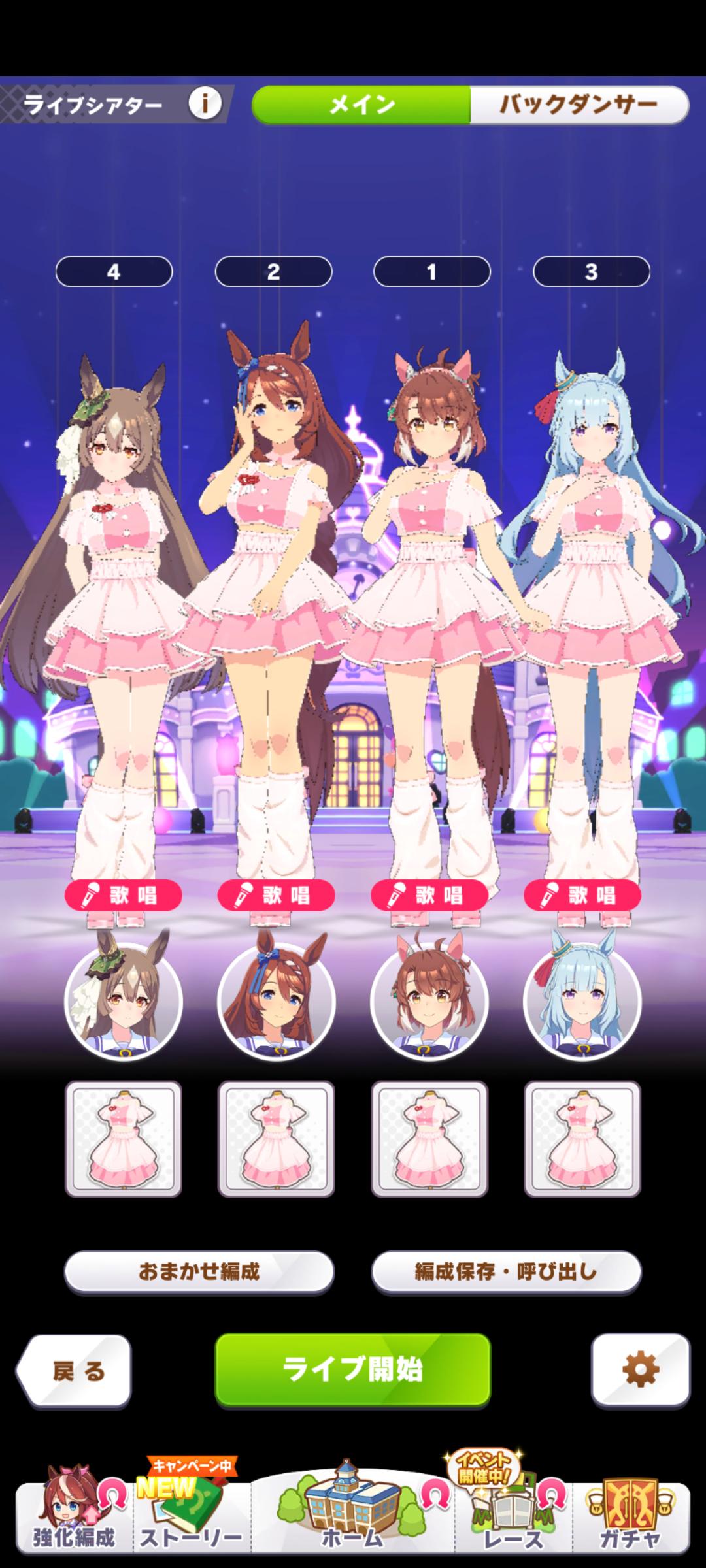Viewport: 706px width, 1568px height.
Task: Open 編成保存・呼び出し
Action: tap(506, 1271)
